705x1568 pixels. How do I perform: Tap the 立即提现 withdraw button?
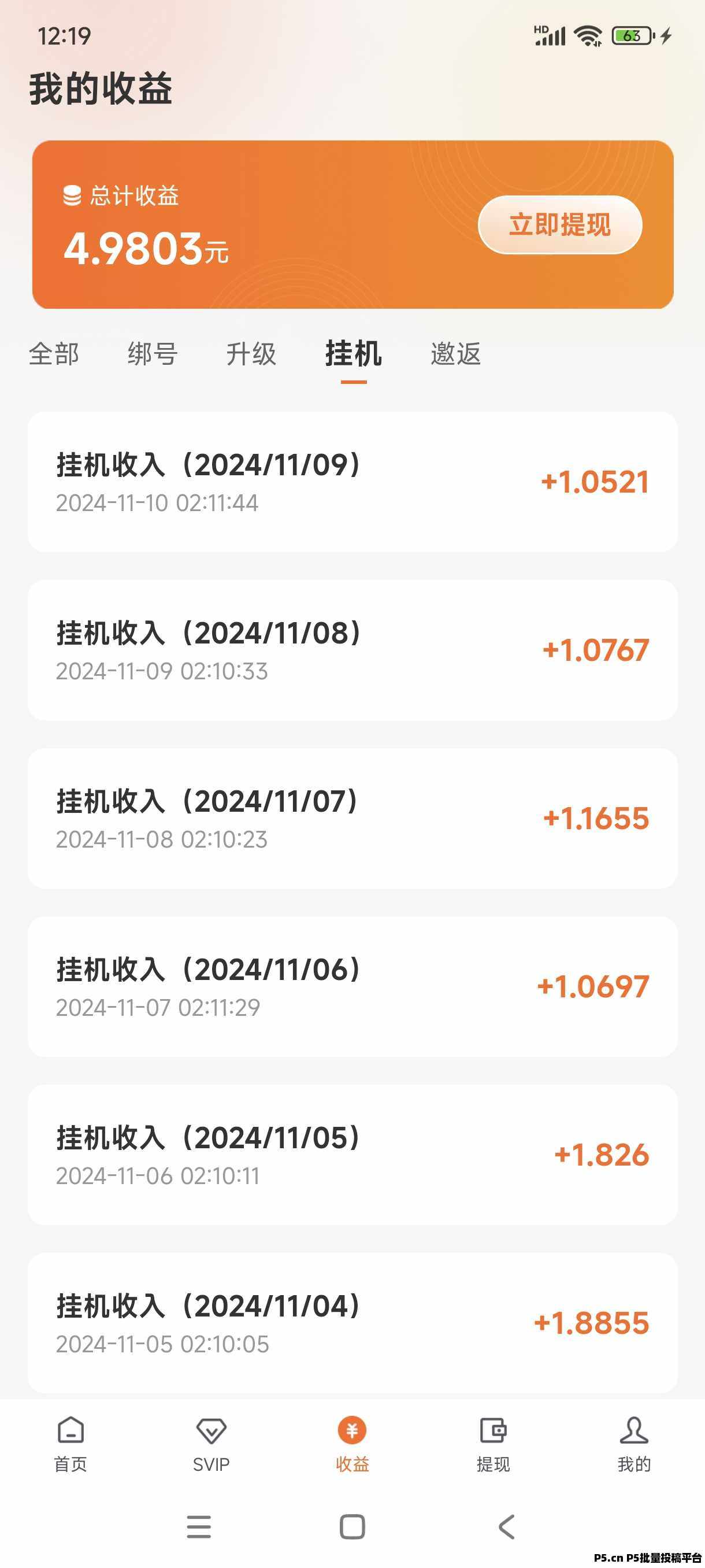point(559,224)
